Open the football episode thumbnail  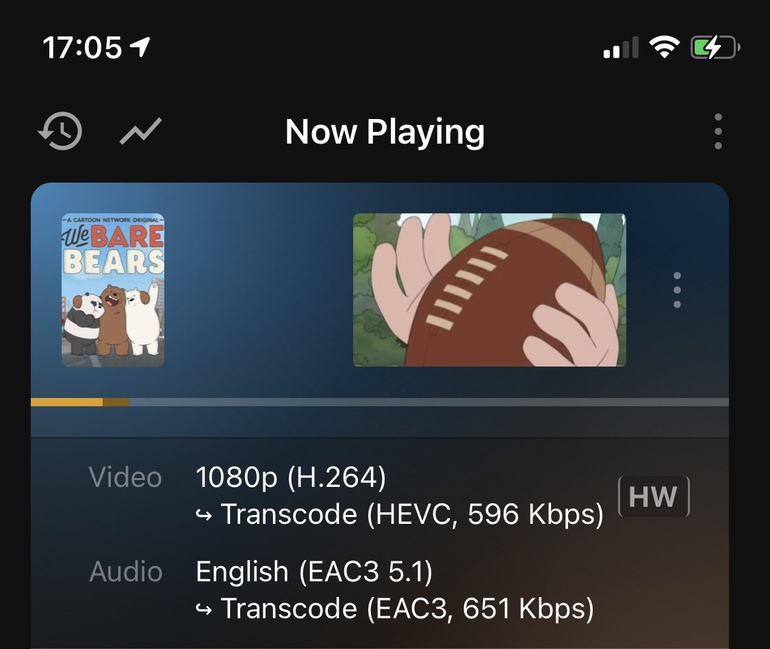tap(489, 290)
